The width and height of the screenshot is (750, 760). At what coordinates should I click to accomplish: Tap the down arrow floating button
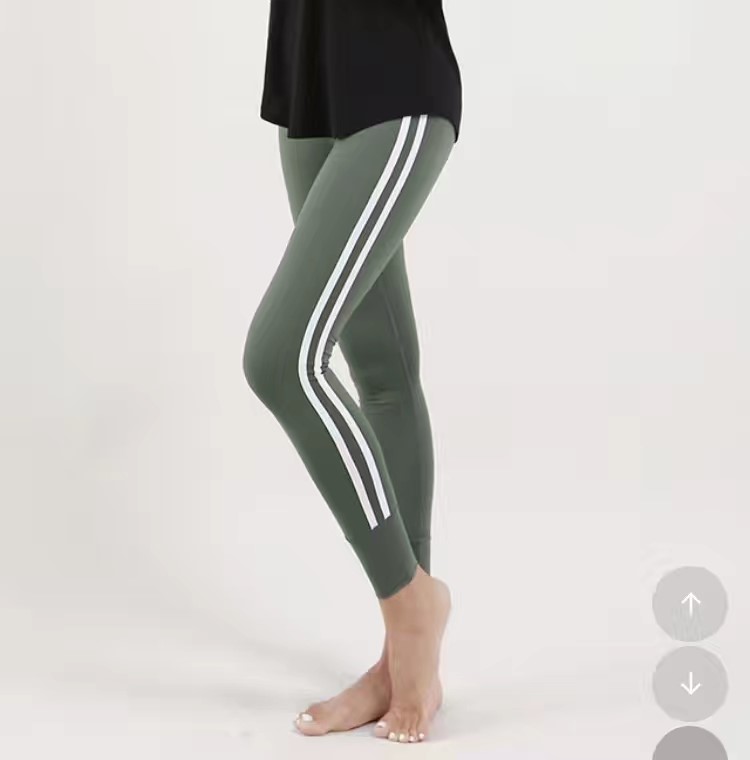point(690,684)
